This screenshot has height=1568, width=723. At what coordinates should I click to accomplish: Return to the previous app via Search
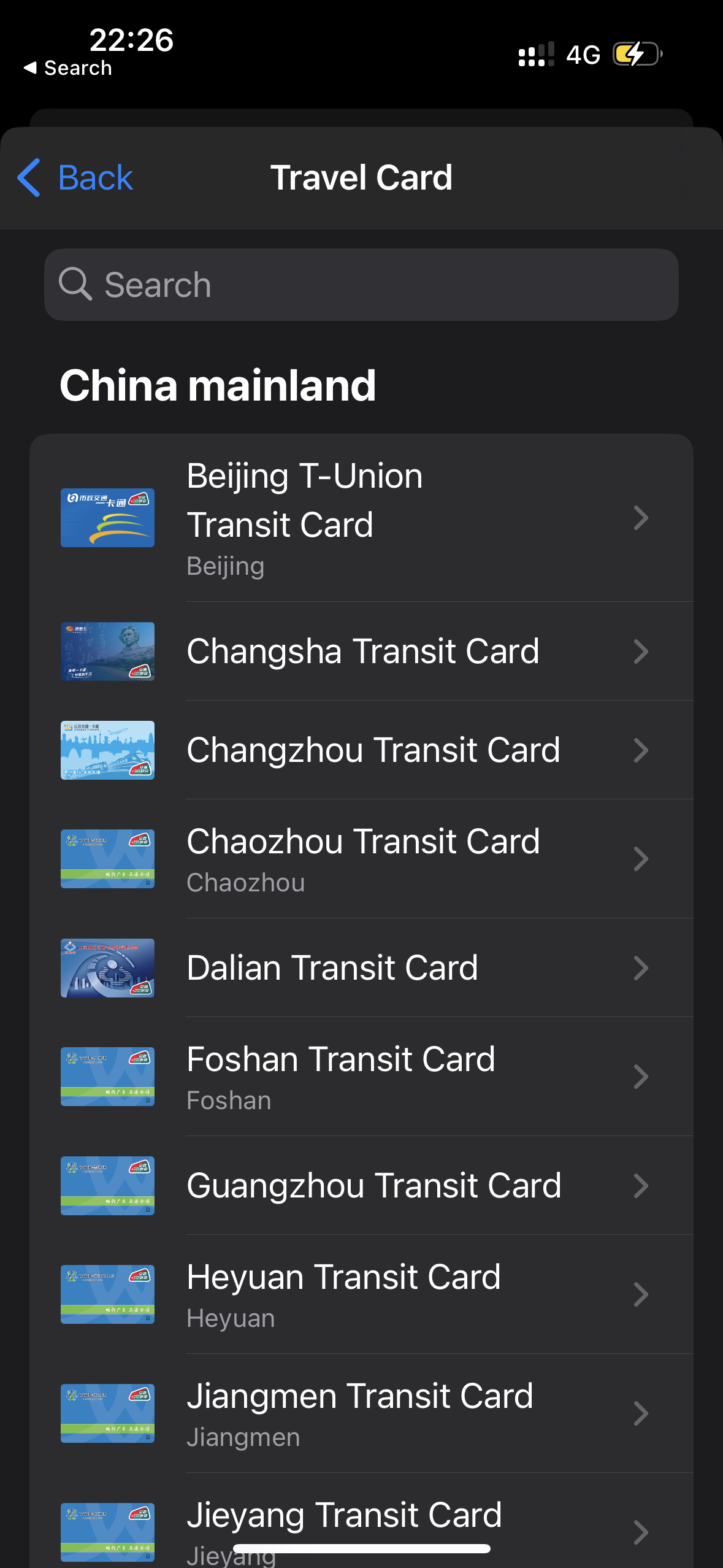point(68,68)
